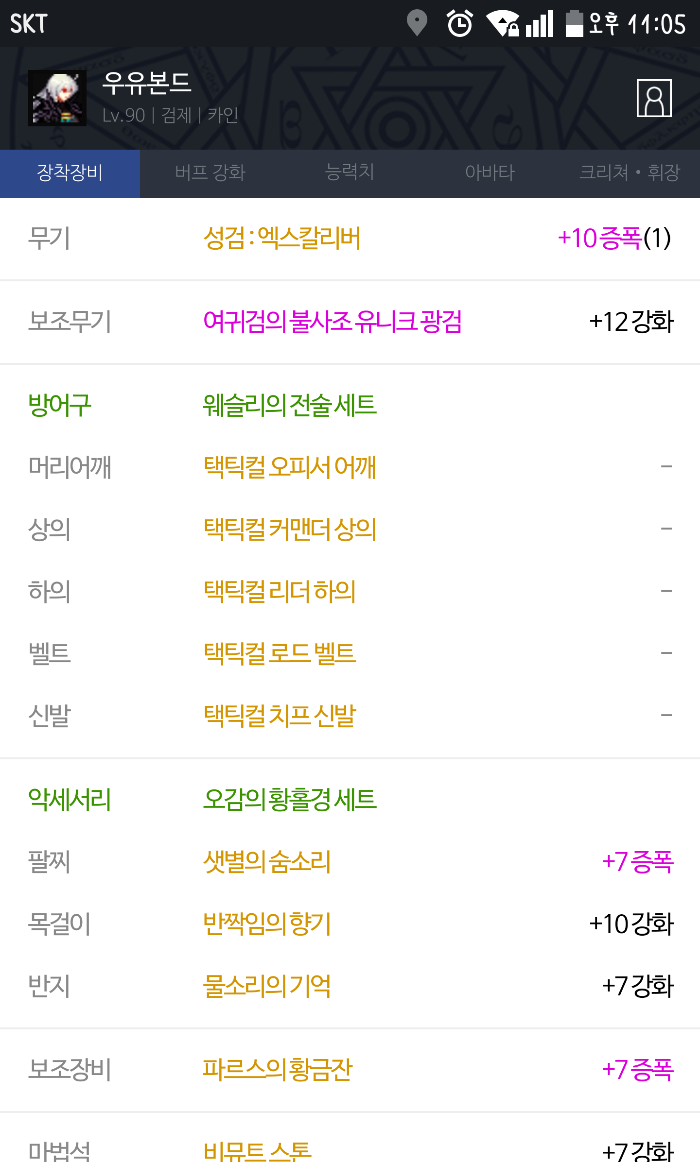This screenshot has width=700, height=1162.
Task: Open sub-weapon 여귀검의 불사조 유니크 광검
Action: click(x=332, y=322)
